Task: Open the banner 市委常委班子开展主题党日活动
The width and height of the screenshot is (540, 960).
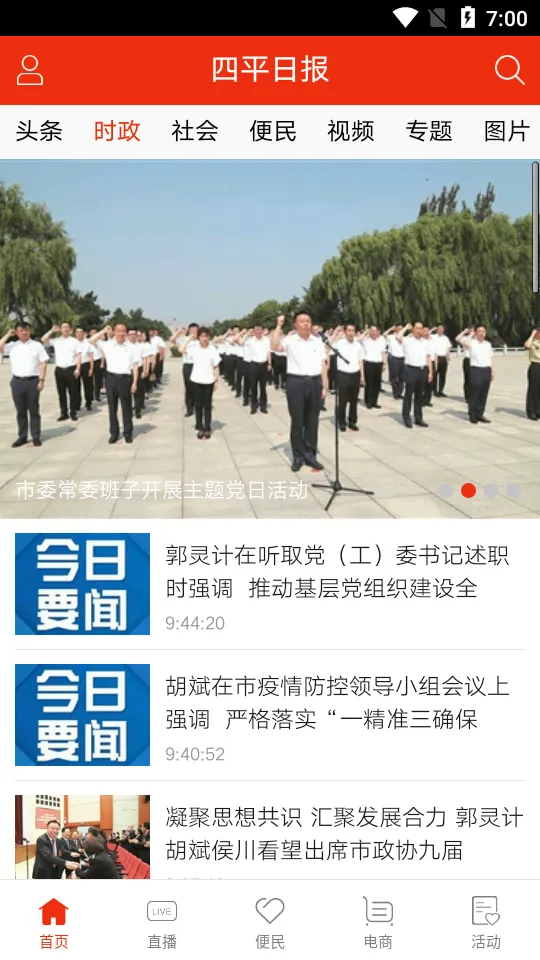Action: [x=270, y=339]
